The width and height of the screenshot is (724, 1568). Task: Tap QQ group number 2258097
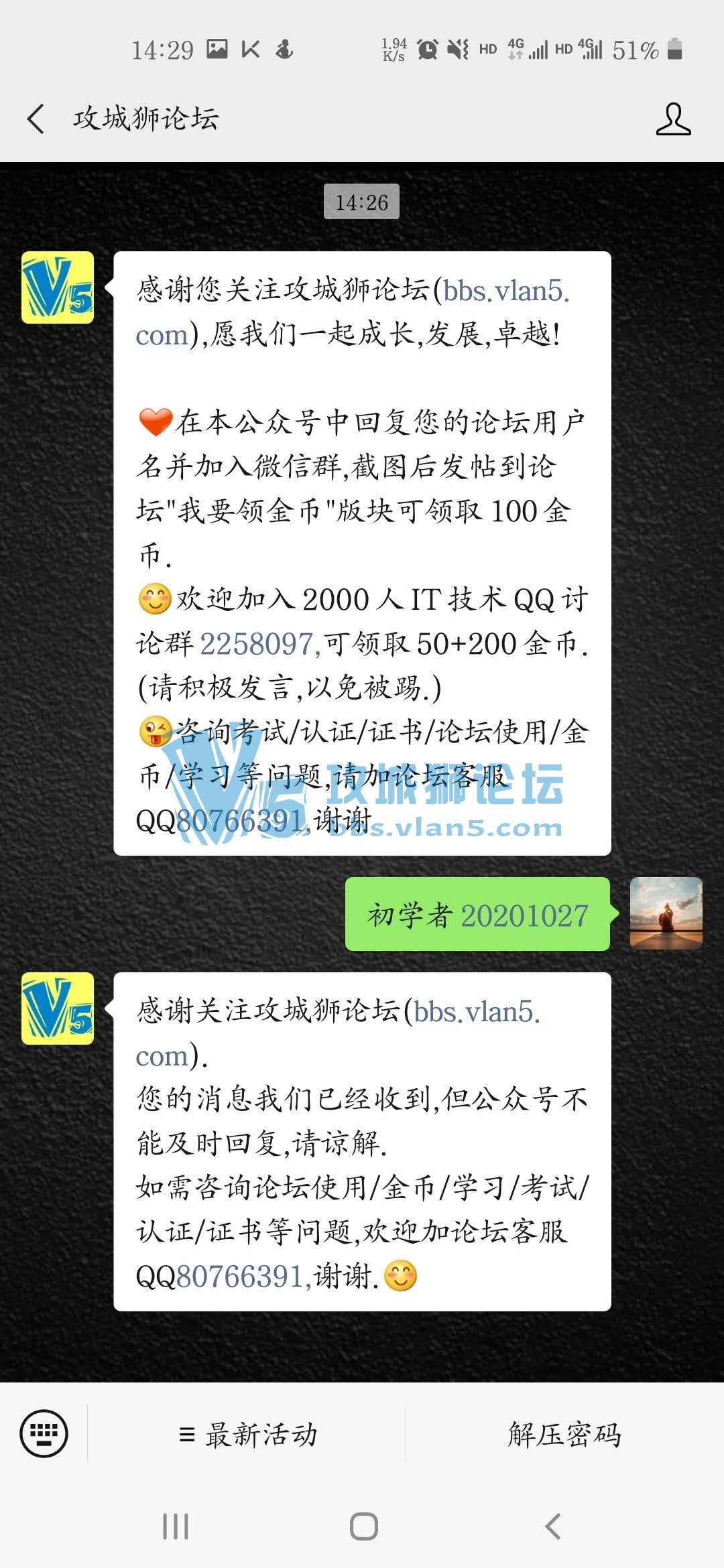pos(257,644)
